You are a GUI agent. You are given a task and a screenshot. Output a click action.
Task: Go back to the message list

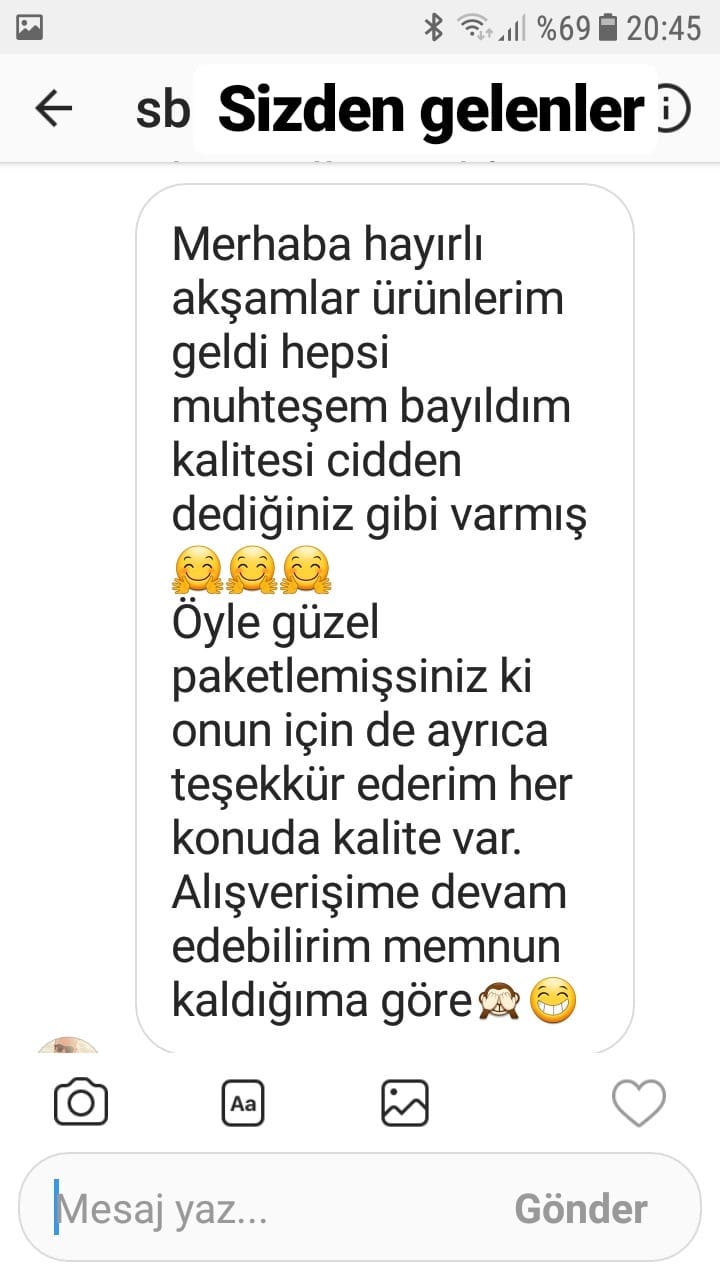(x=53, y=109)
